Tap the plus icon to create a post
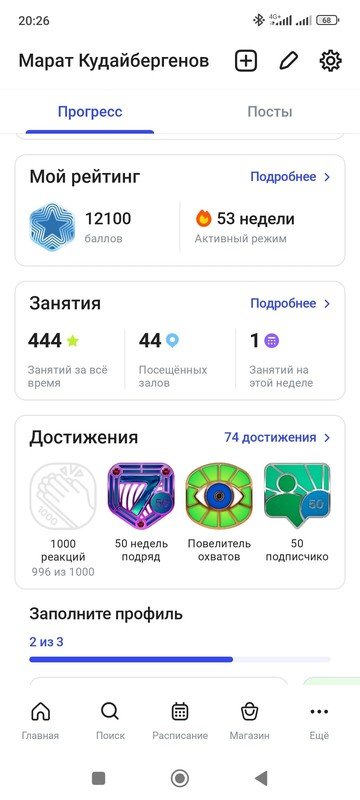The height and width of the screenshot is (800, 360). [246, 61]
